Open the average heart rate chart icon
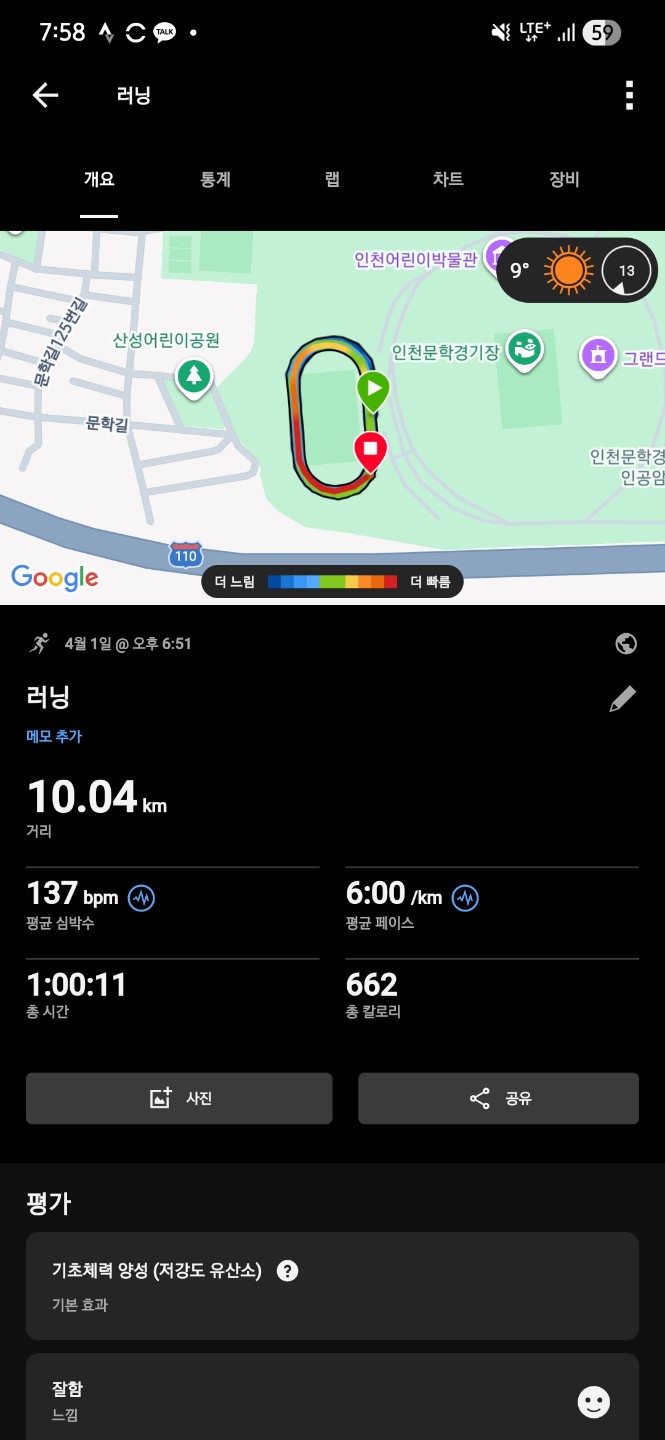The width and height of the screenshot is (665, 1440). coord(141,897)
